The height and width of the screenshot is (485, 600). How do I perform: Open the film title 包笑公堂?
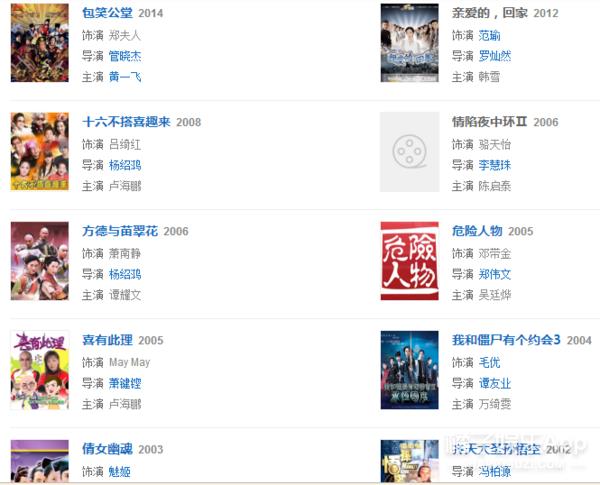tap(108, 14)
